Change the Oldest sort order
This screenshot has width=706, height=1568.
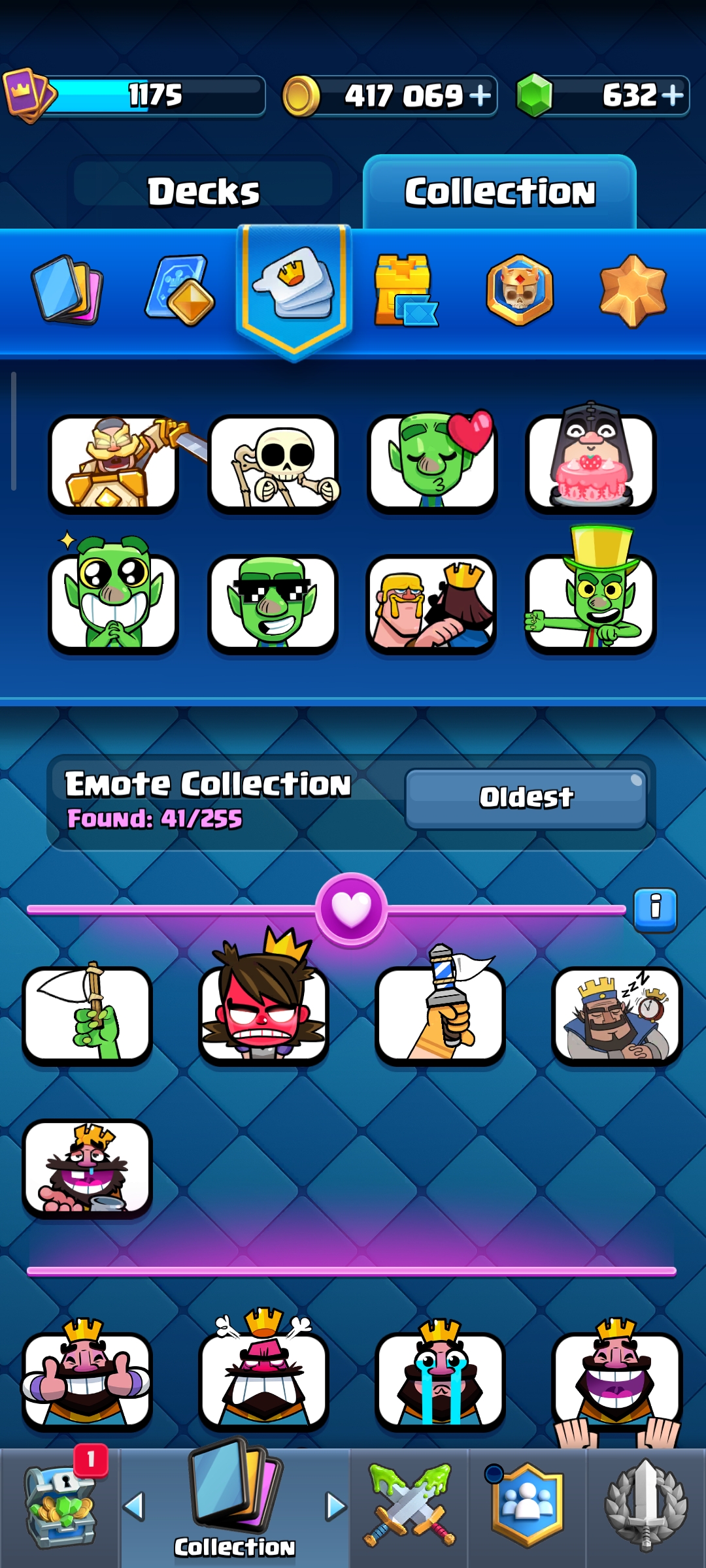pyautogui.click(x=526, y=798)
